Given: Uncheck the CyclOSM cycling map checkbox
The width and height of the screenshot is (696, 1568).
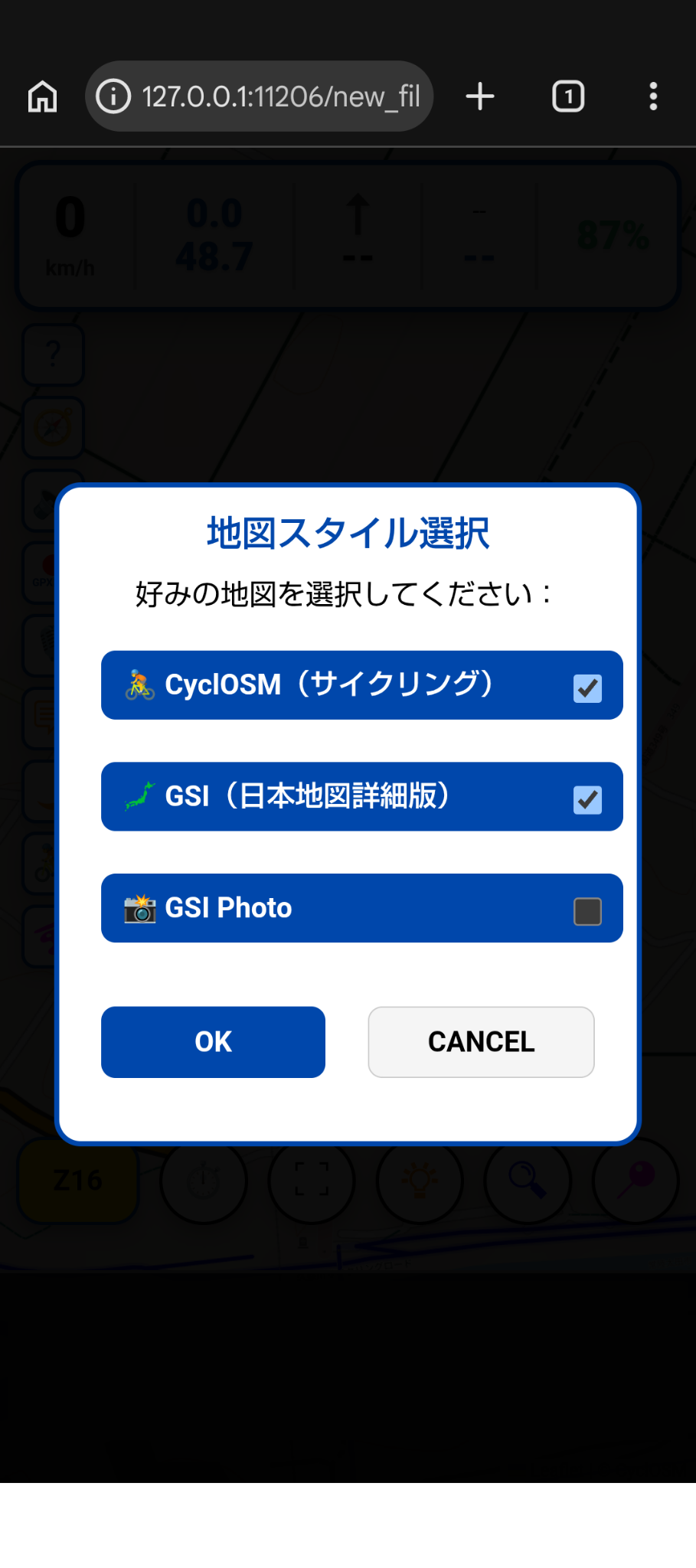Looking at the screenshot, I should coord(587,688).
